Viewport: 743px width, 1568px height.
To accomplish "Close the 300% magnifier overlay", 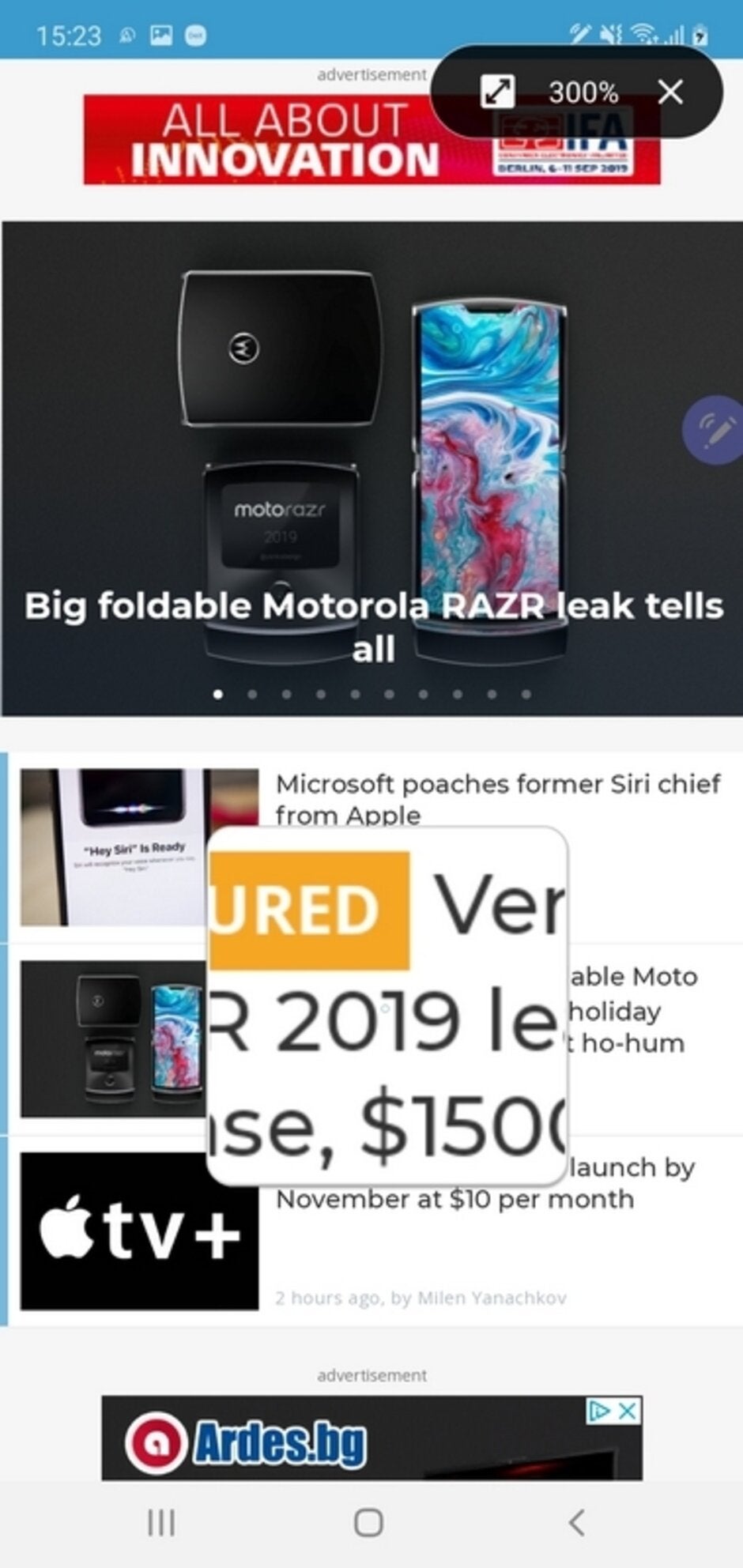I will tap(670, 92).
